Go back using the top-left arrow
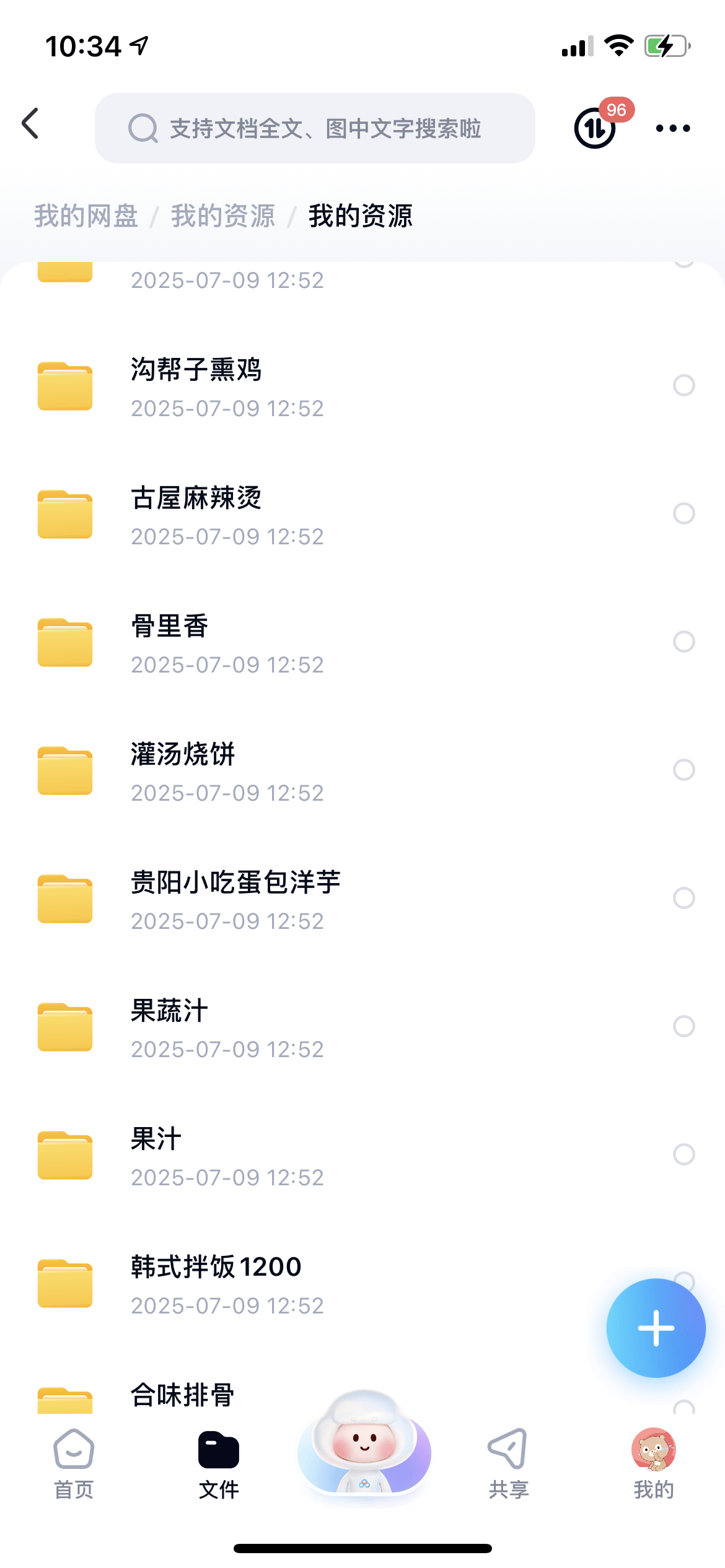Image resolution: width=725 pixels, height=1568 pixels. pos(30,124)
